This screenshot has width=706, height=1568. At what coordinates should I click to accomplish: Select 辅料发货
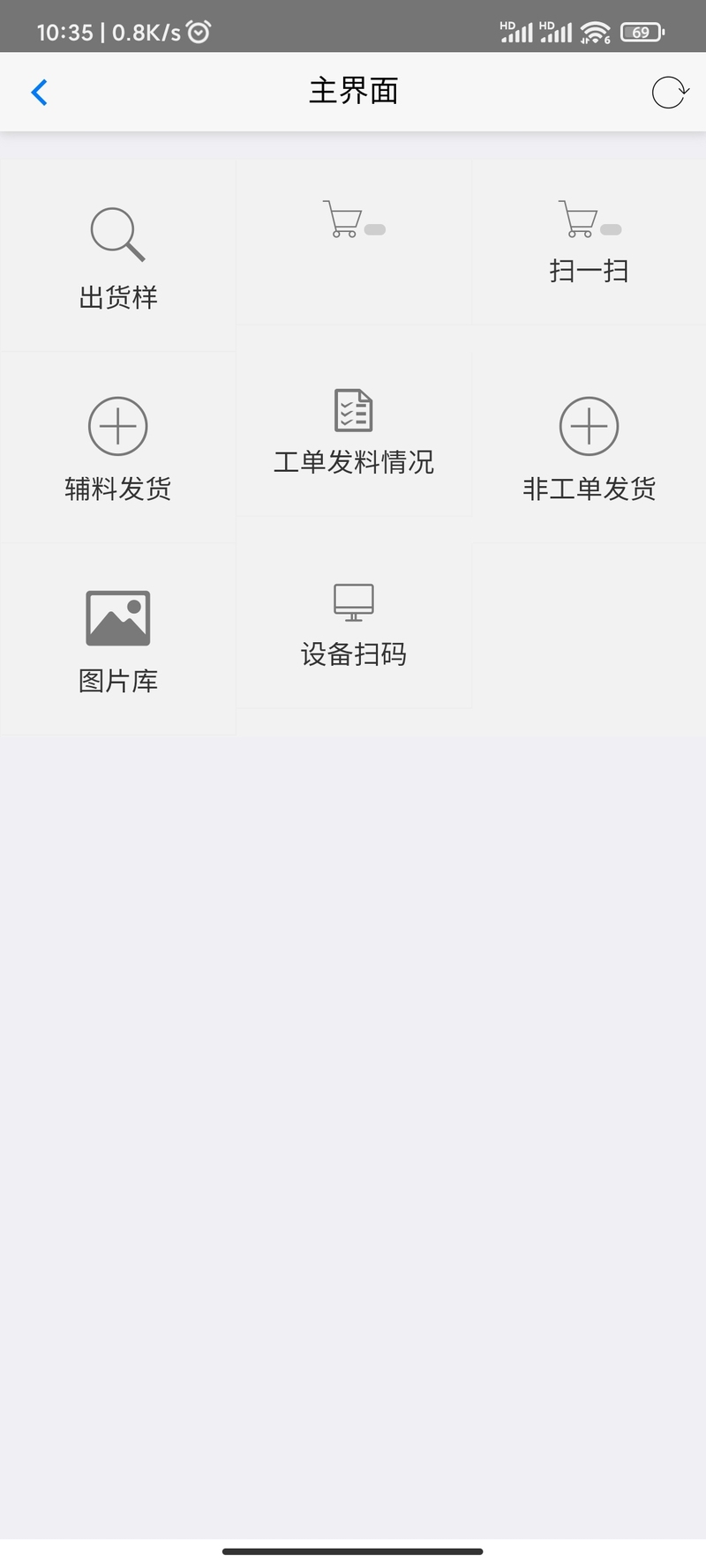pyautogui.click(x=118, y=447)
